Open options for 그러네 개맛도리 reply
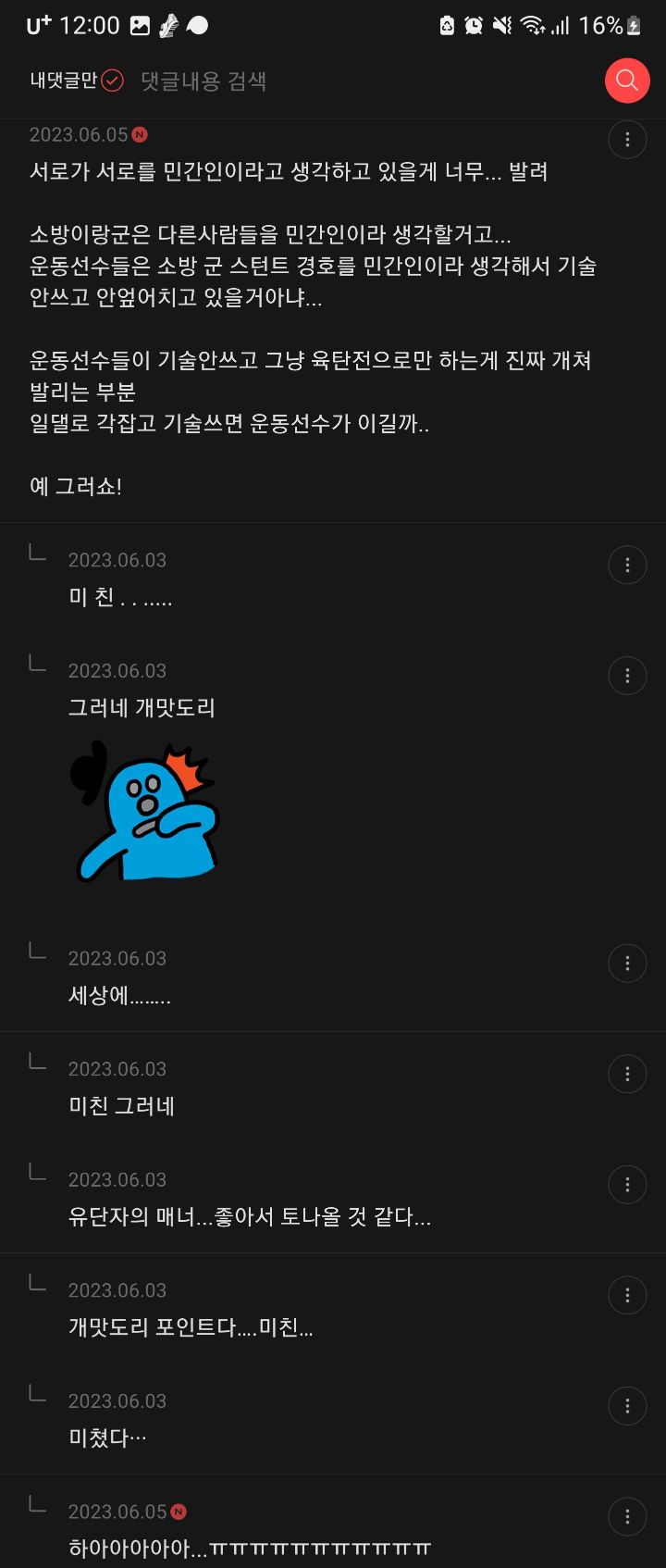The width and height of the screenshot is (666, 1568). (x=627, y=676)
